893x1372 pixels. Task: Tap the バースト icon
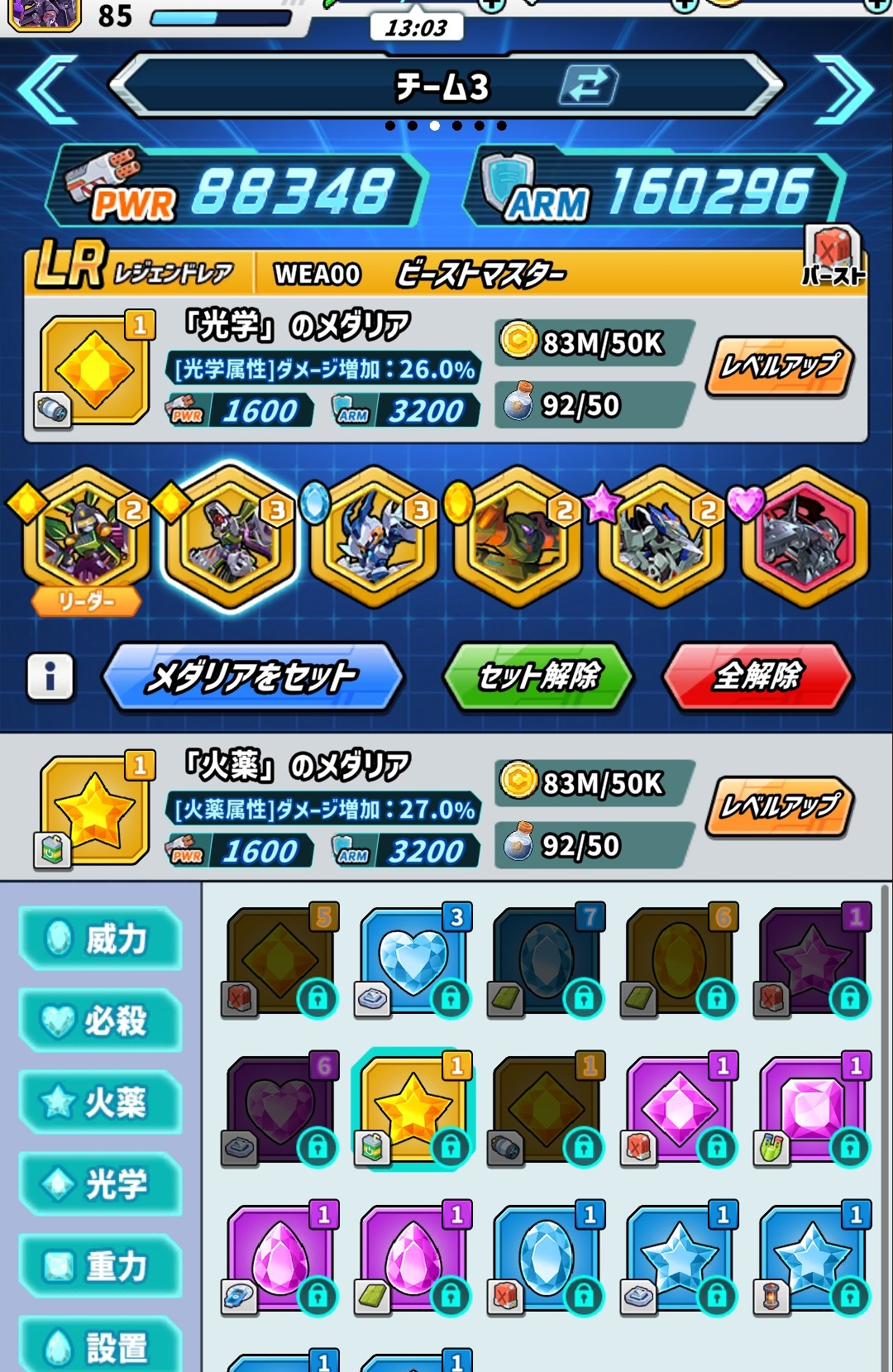[833, 256]
